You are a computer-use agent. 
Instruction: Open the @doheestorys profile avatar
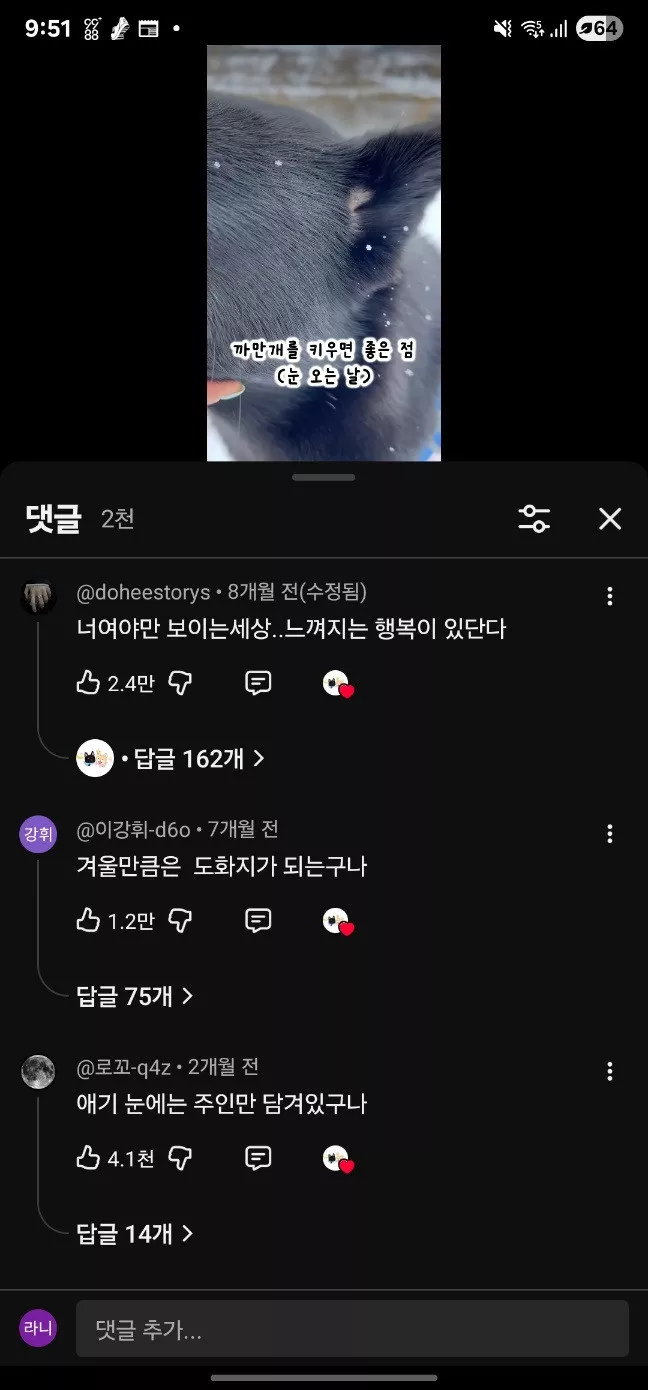pyautogui.click(x=38, y=597)
